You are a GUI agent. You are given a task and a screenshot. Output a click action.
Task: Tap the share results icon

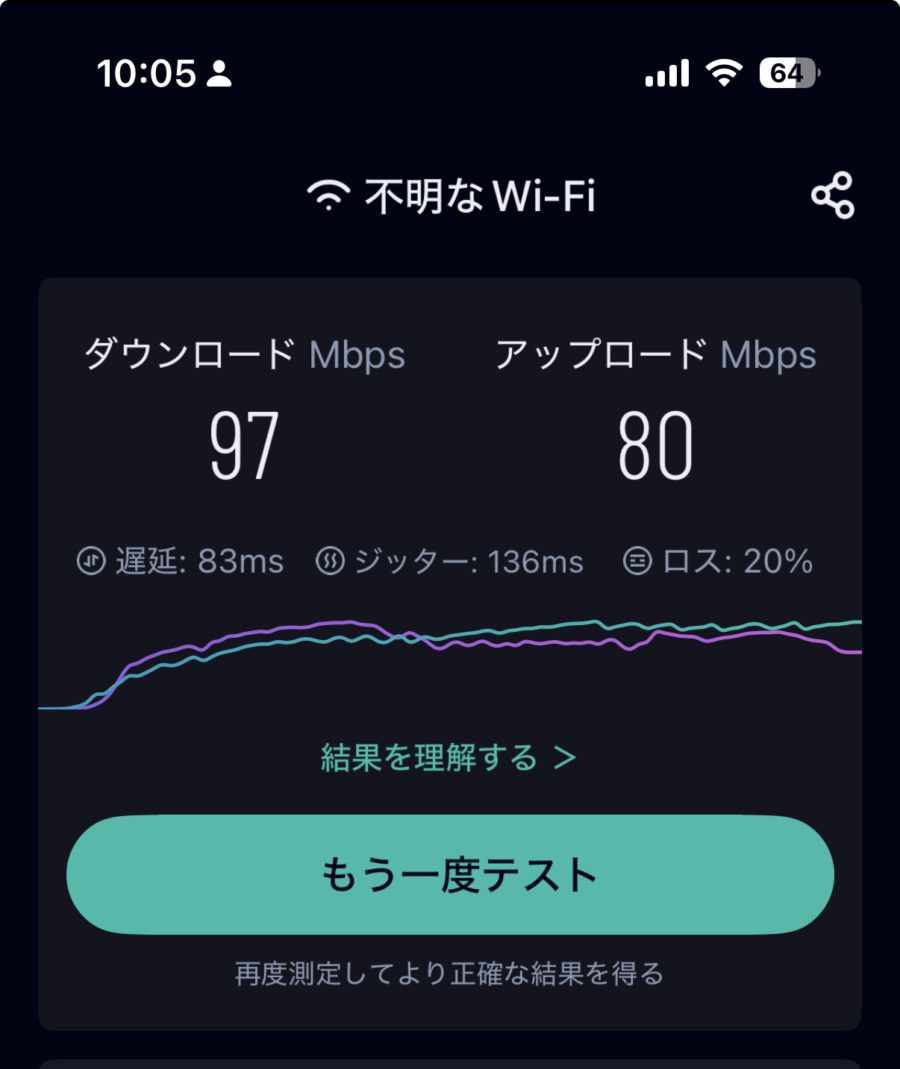[x=833, y=196]
